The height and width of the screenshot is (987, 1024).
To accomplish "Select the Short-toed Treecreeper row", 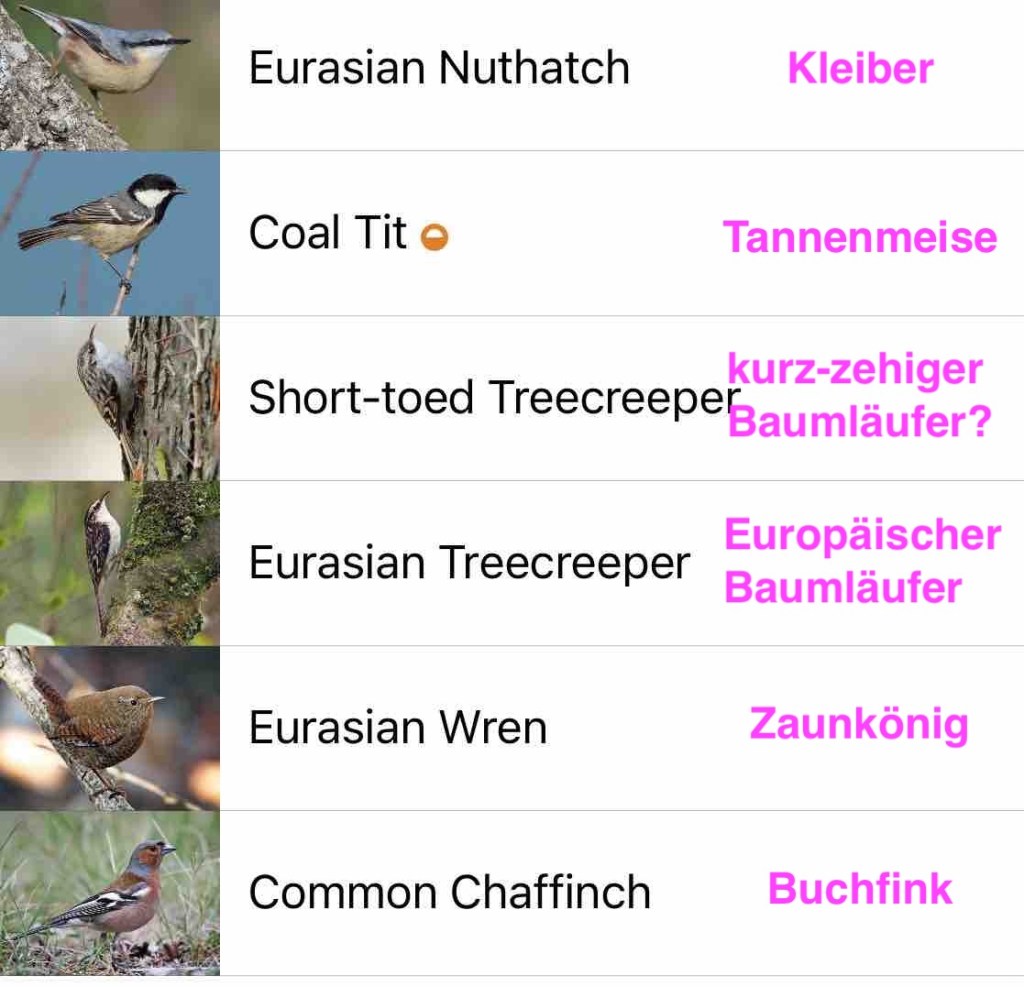I will coord(492,398).
